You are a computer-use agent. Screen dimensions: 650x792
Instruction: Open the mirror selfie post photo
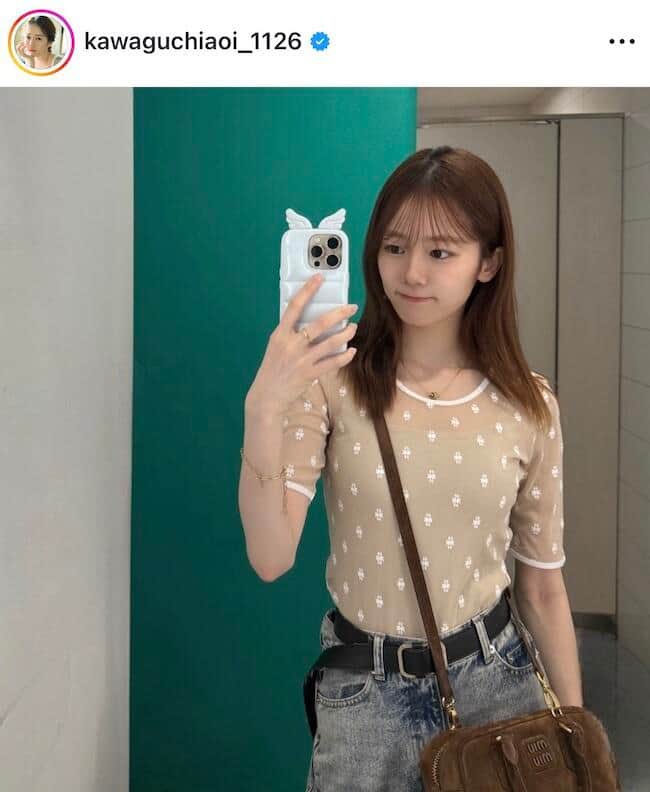point(325,440)
